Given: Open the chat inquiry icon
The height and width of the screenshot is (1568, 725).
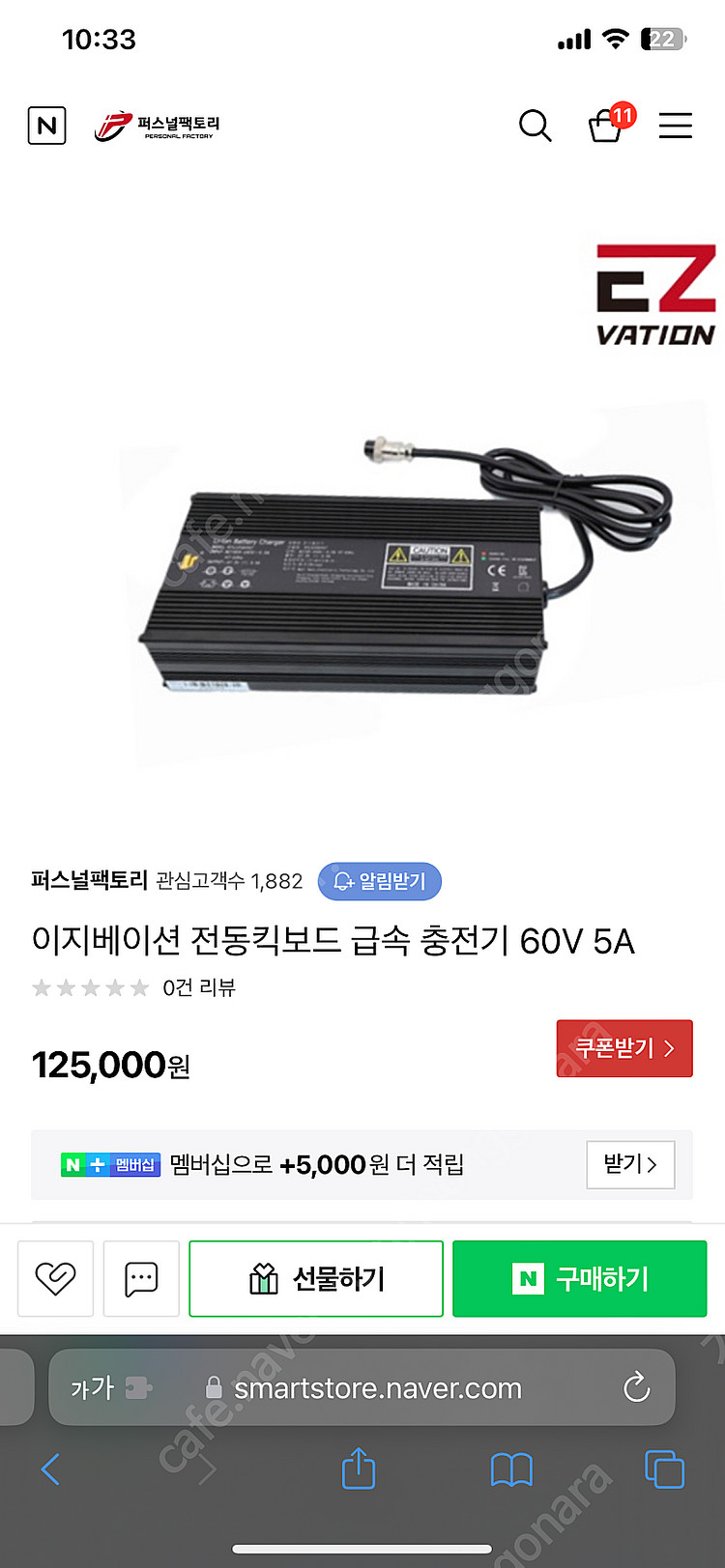Looking at the screenshot, I should [141, 1278].
